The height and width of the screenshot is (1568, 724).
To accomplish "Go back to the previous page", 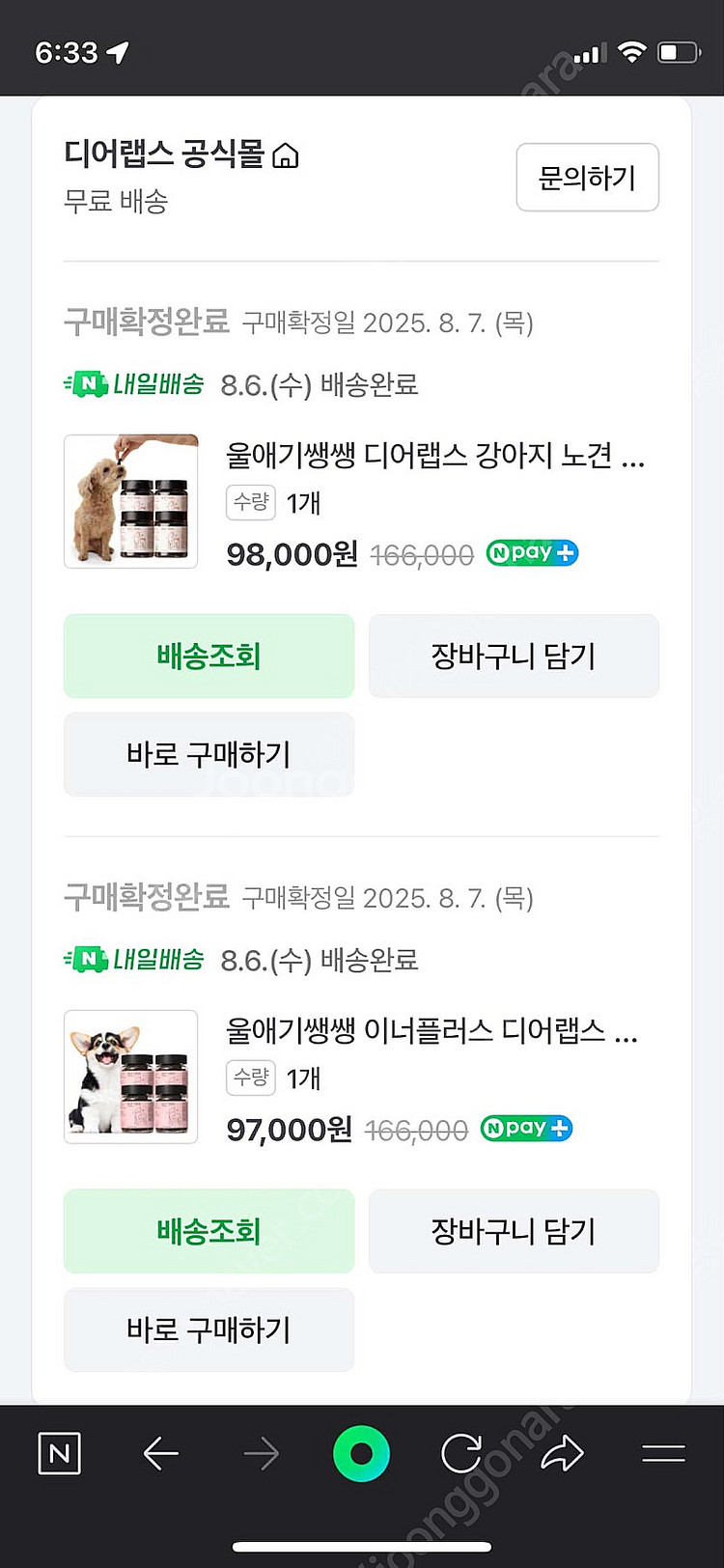I will (x=160, y=1453).
